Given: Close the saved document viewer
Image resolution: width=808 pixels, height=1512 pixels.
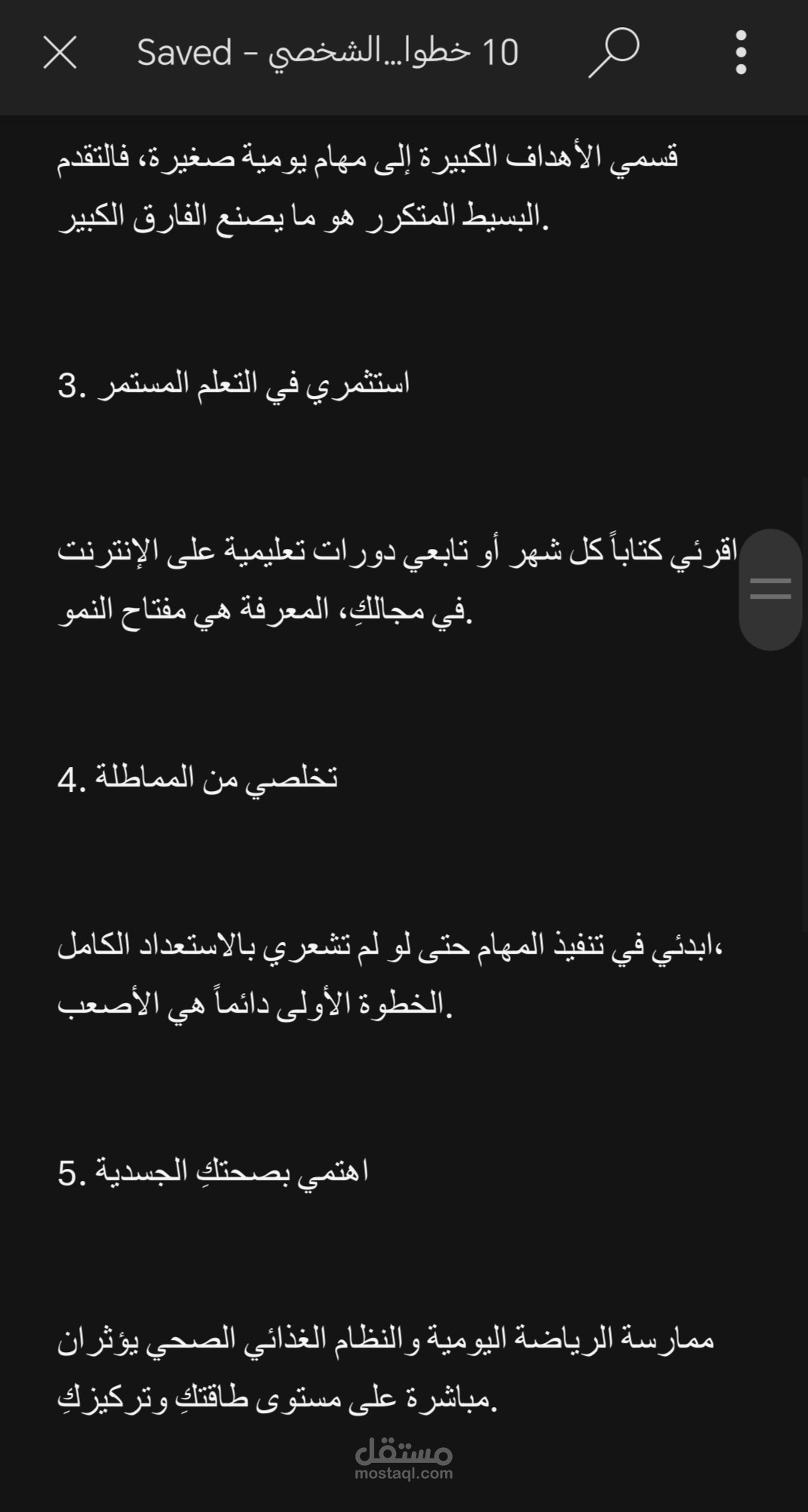Looking at the screenshot, I should (x=60, y=53).
